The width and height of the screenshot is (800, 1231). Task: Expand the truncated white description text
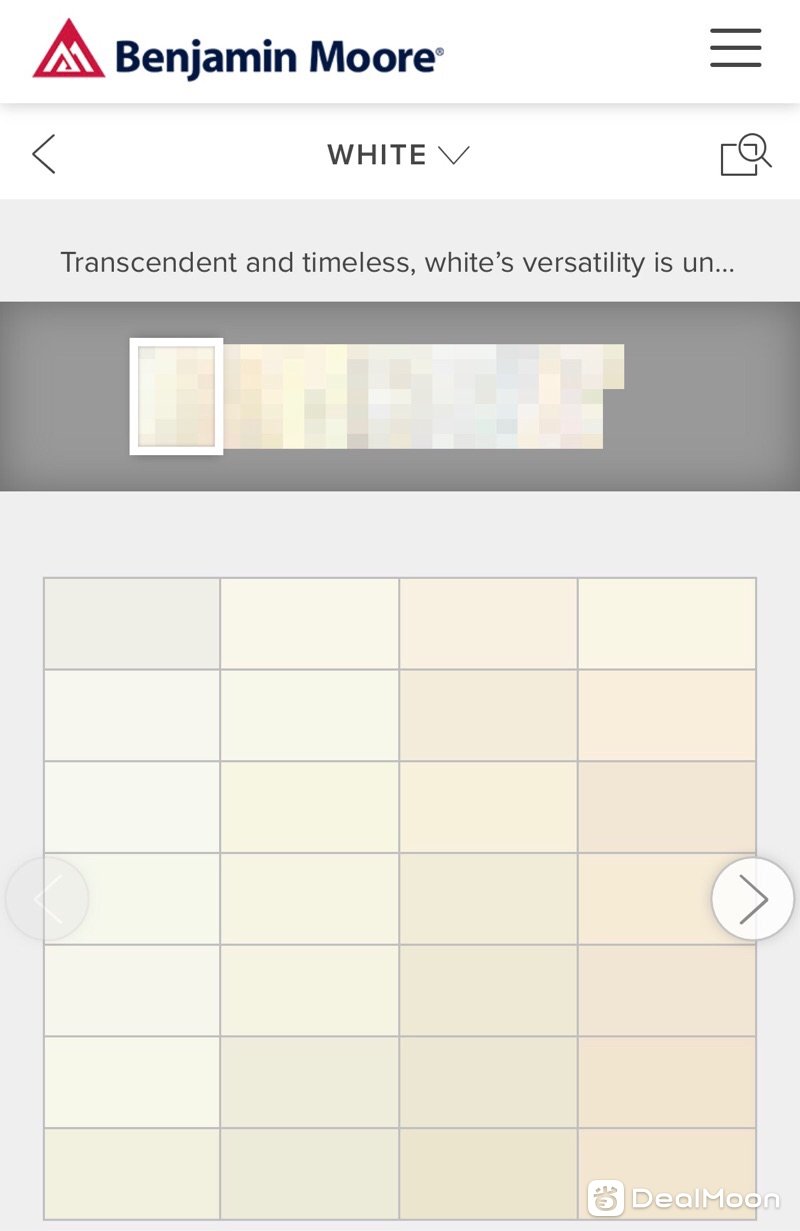pos(398,263)
